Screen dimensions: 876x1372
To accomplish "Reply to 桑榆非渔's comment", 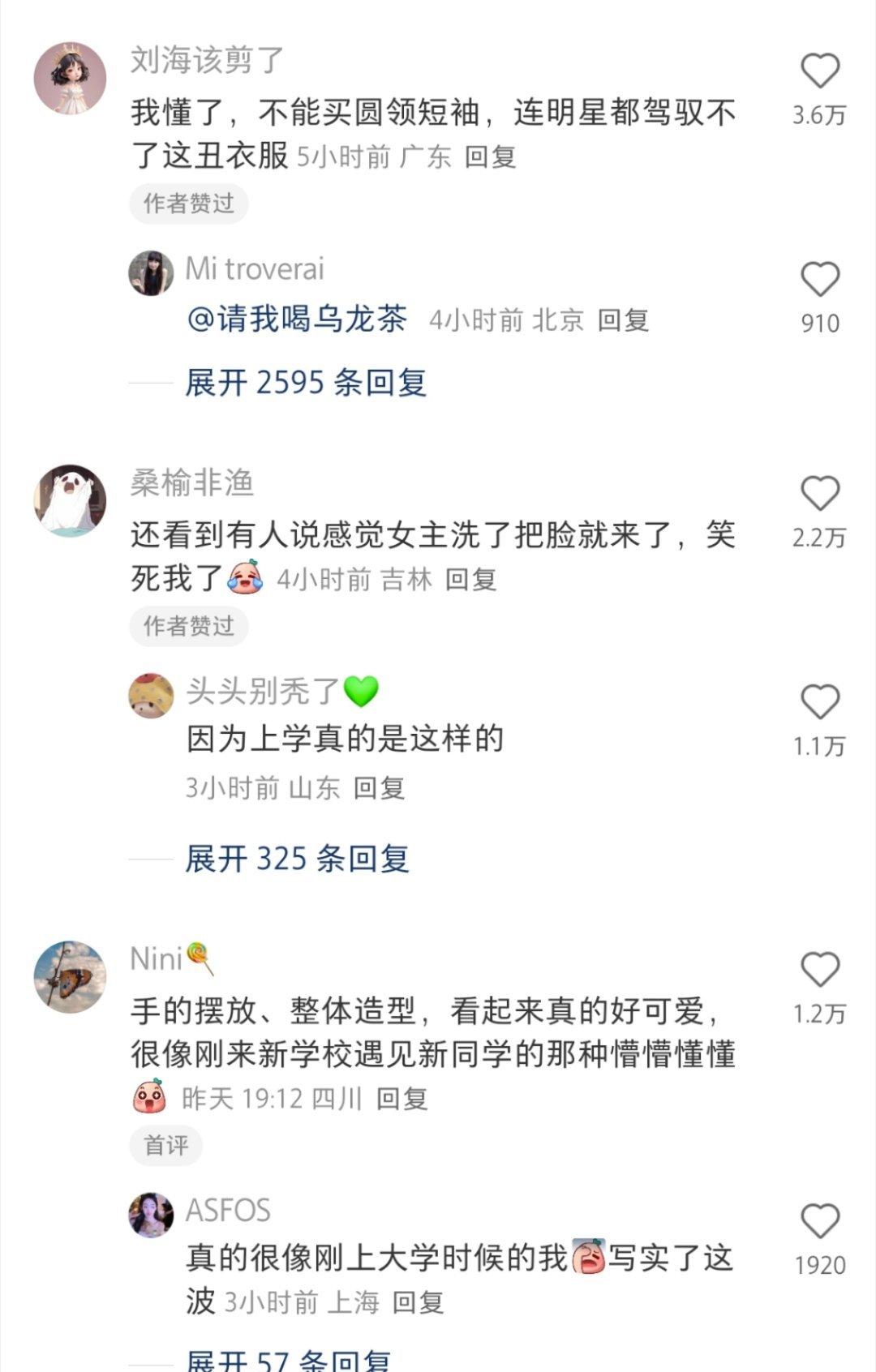I will (470, 579).
